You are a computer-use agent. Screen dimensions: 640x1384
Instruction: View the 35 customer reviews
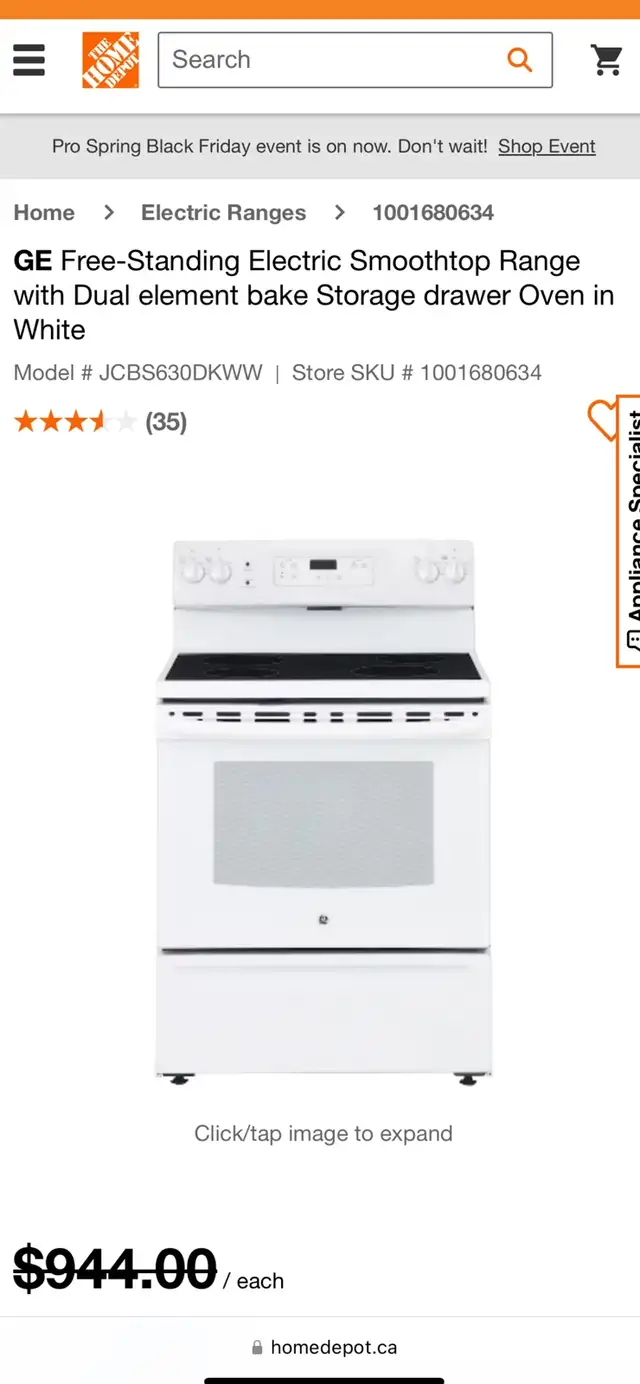click(166, 422)
